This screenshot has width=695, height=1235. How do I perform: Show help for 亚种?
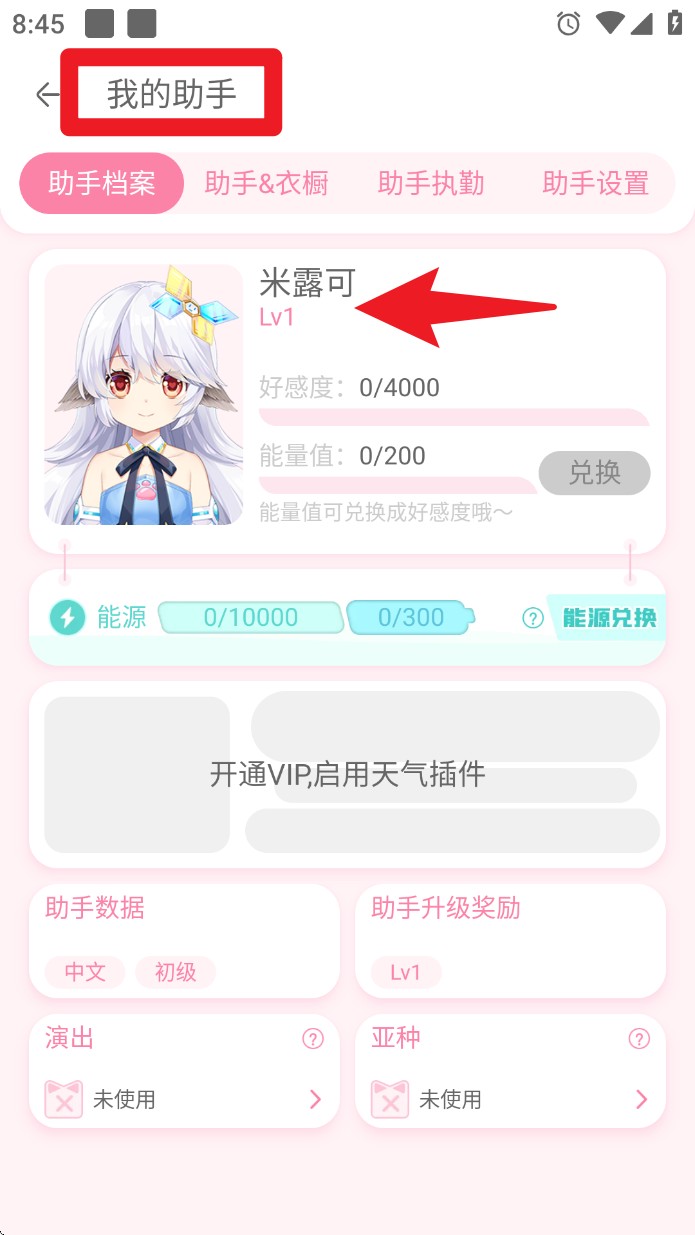pos(639,1039)
